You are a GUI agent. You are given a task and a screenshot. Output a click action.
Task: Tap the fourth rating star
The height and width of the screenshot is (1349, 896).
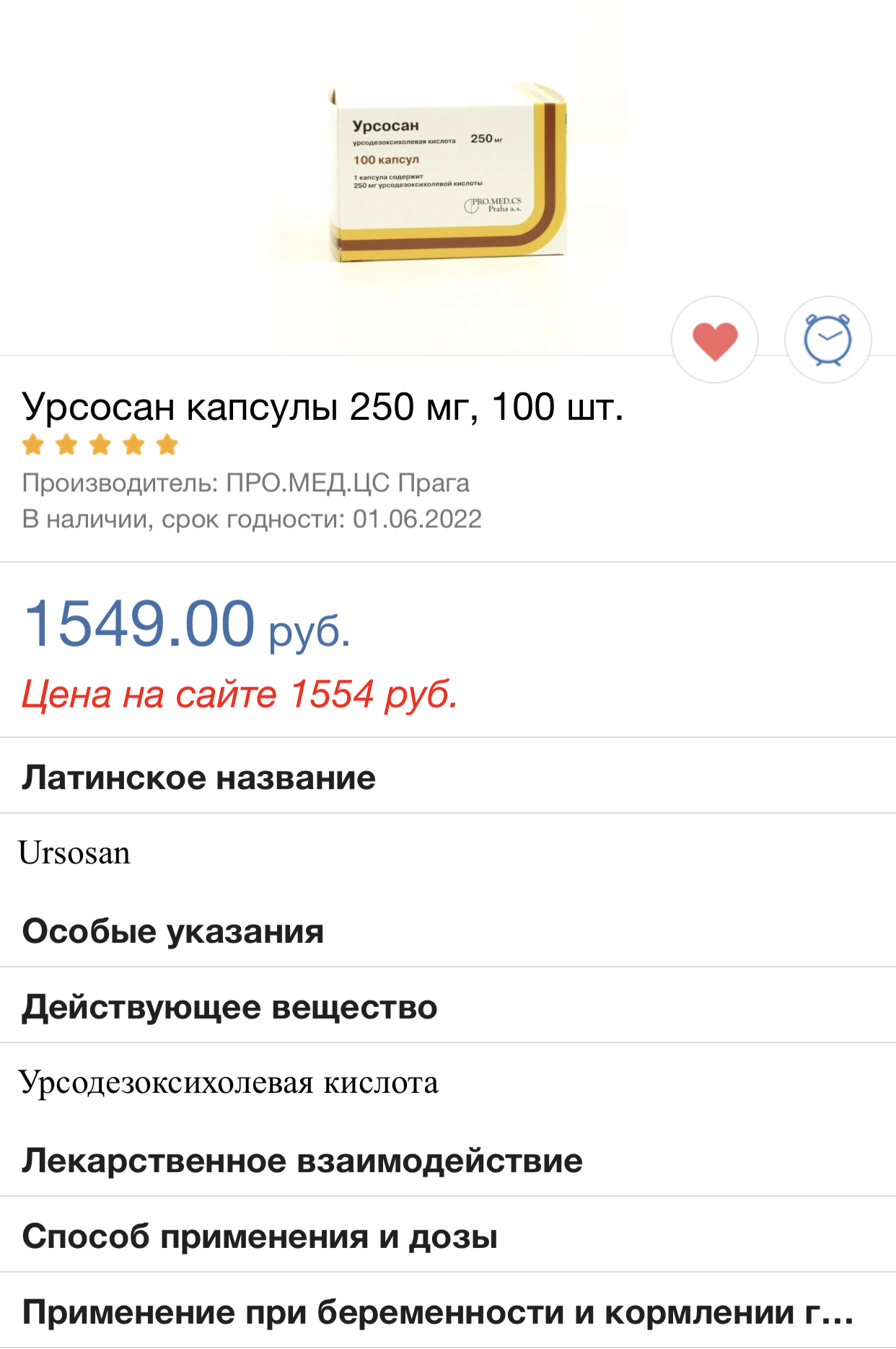[134, 444]
